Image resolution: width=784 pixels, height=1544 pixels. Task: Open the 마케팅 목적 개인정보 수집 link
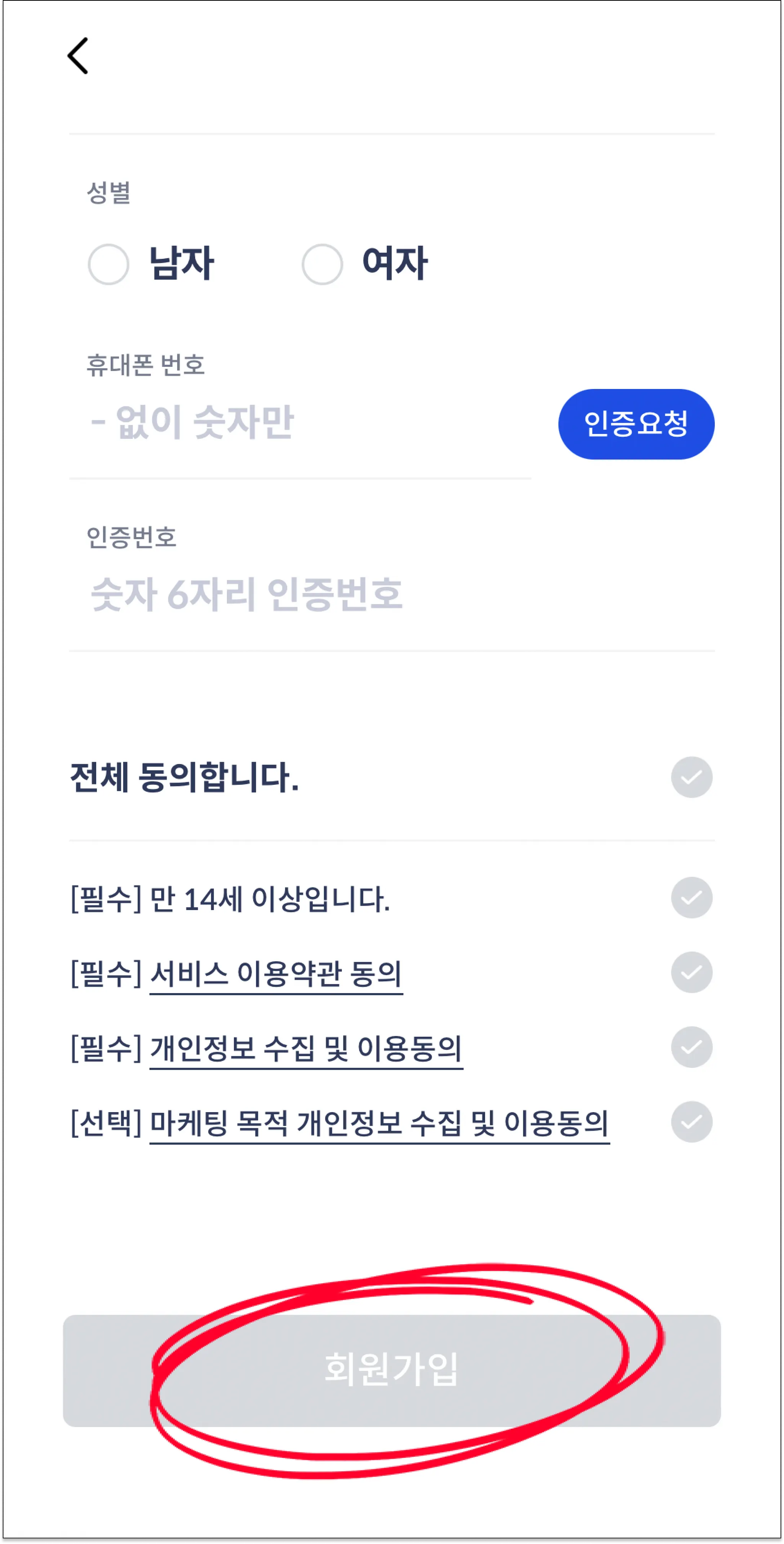click(379, 1122)
